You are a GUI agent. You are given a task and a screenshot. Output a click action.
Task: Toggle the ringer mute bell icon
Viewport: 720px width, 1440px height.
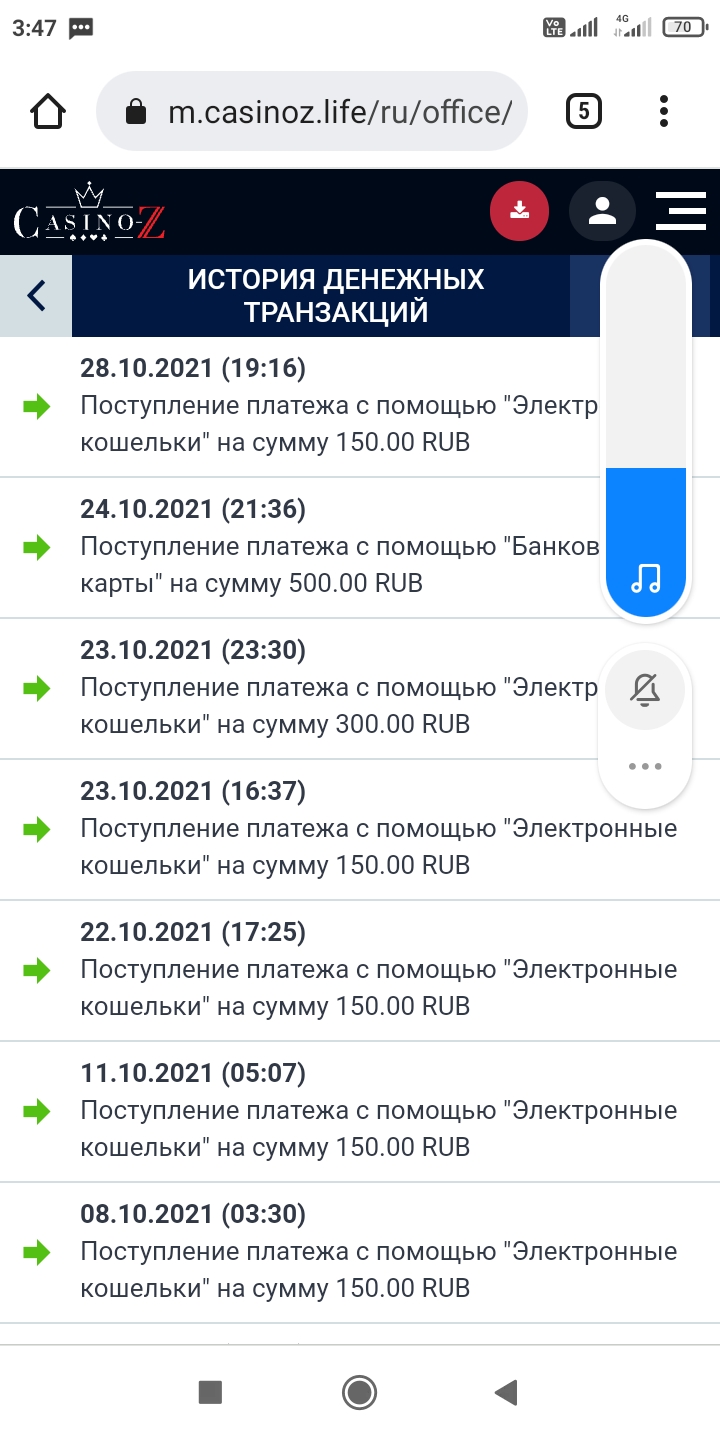645,690
